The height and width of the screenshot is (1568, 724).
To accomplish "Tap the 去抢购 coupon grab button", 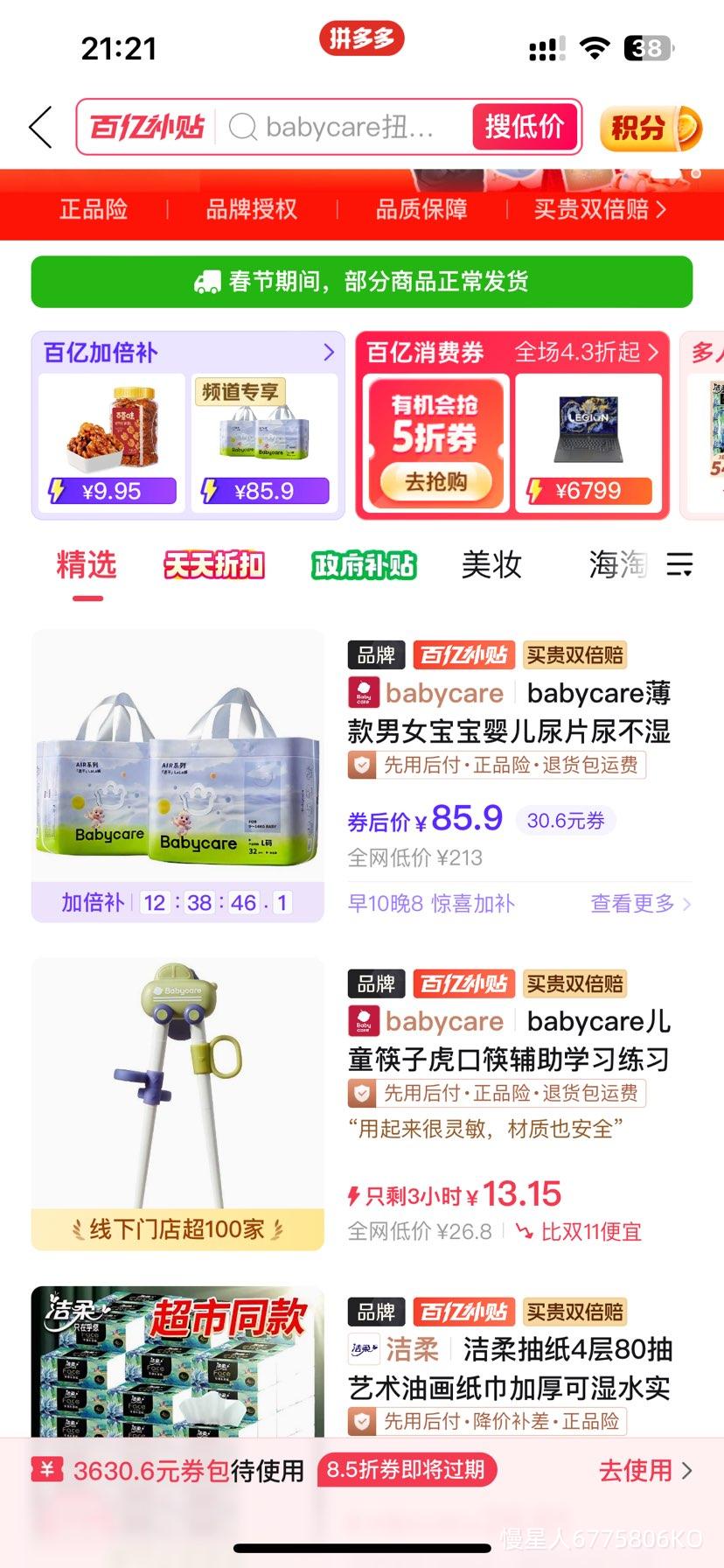I will click(435, 479).
